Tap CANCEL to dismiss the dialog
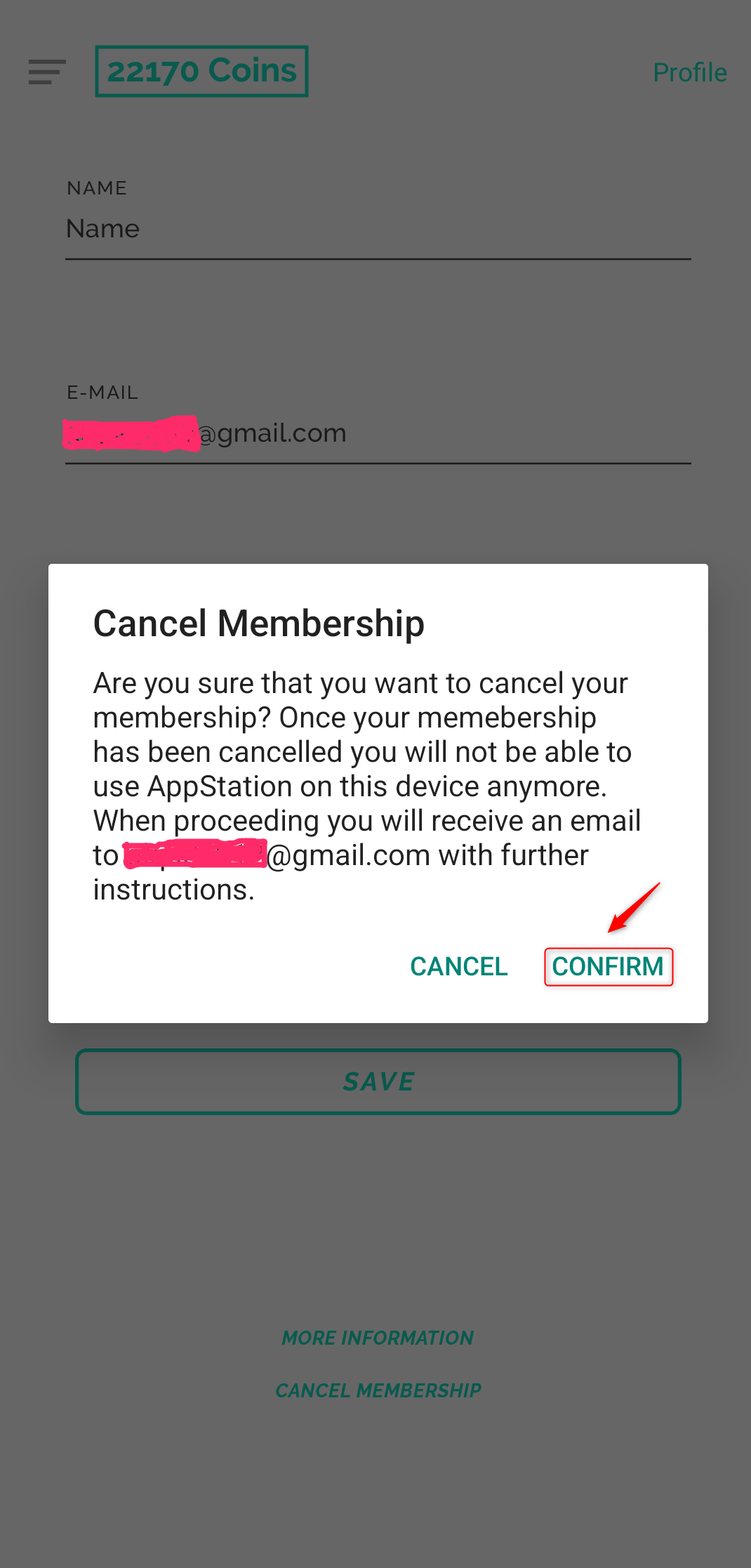The height and width of the screenshot is (1568, 751). pyautogui.click(x=458, y=967)
